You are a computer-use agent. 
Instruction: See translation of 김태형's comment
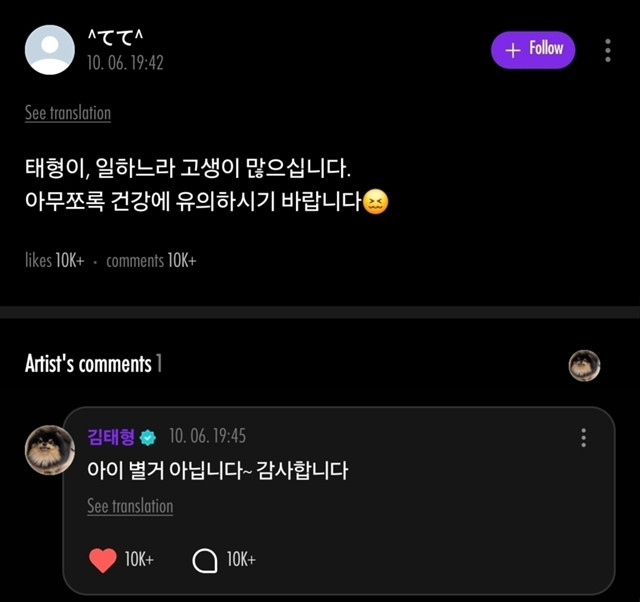[x=130, y=506]
